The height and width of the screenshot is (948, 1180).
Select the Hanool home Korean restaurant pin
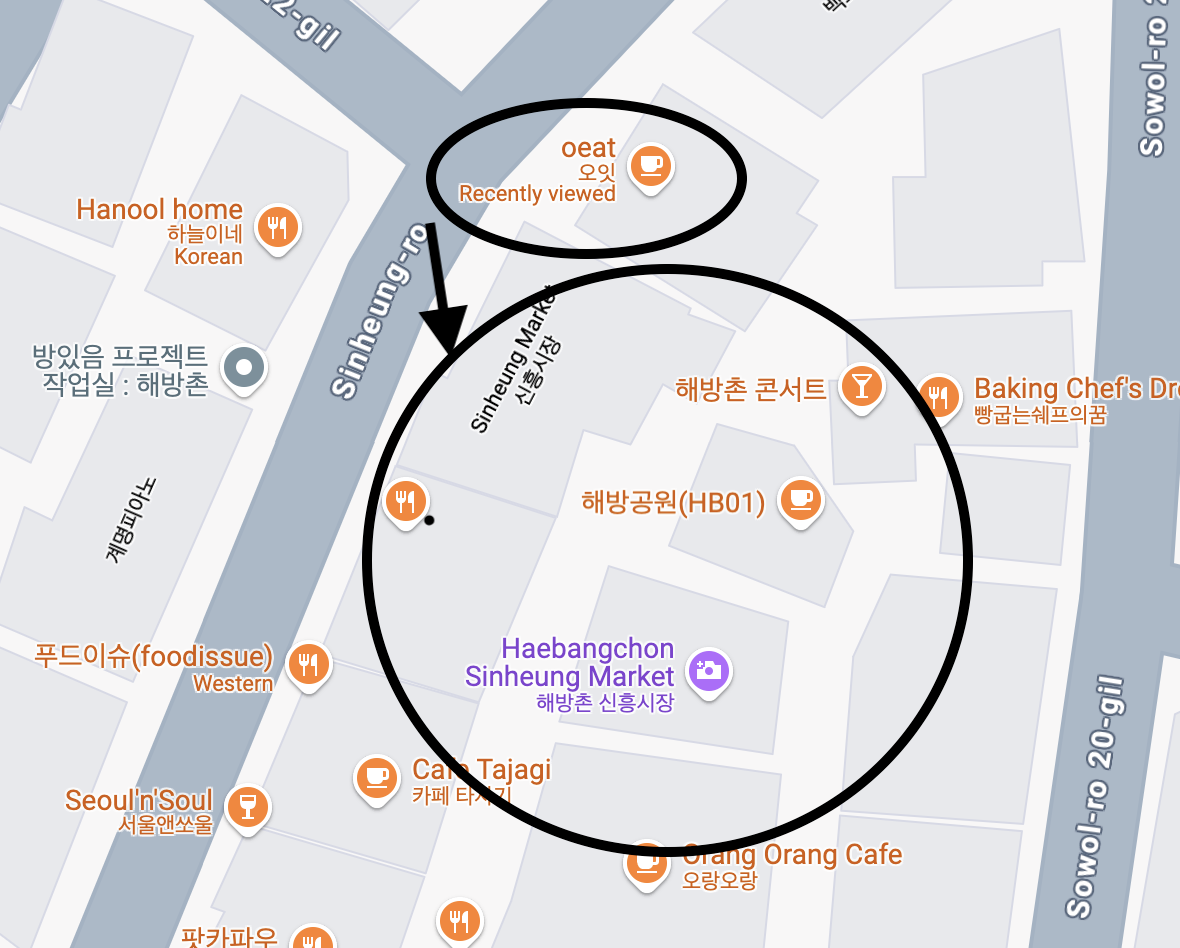pyautogui.click(x=278, y=227)
